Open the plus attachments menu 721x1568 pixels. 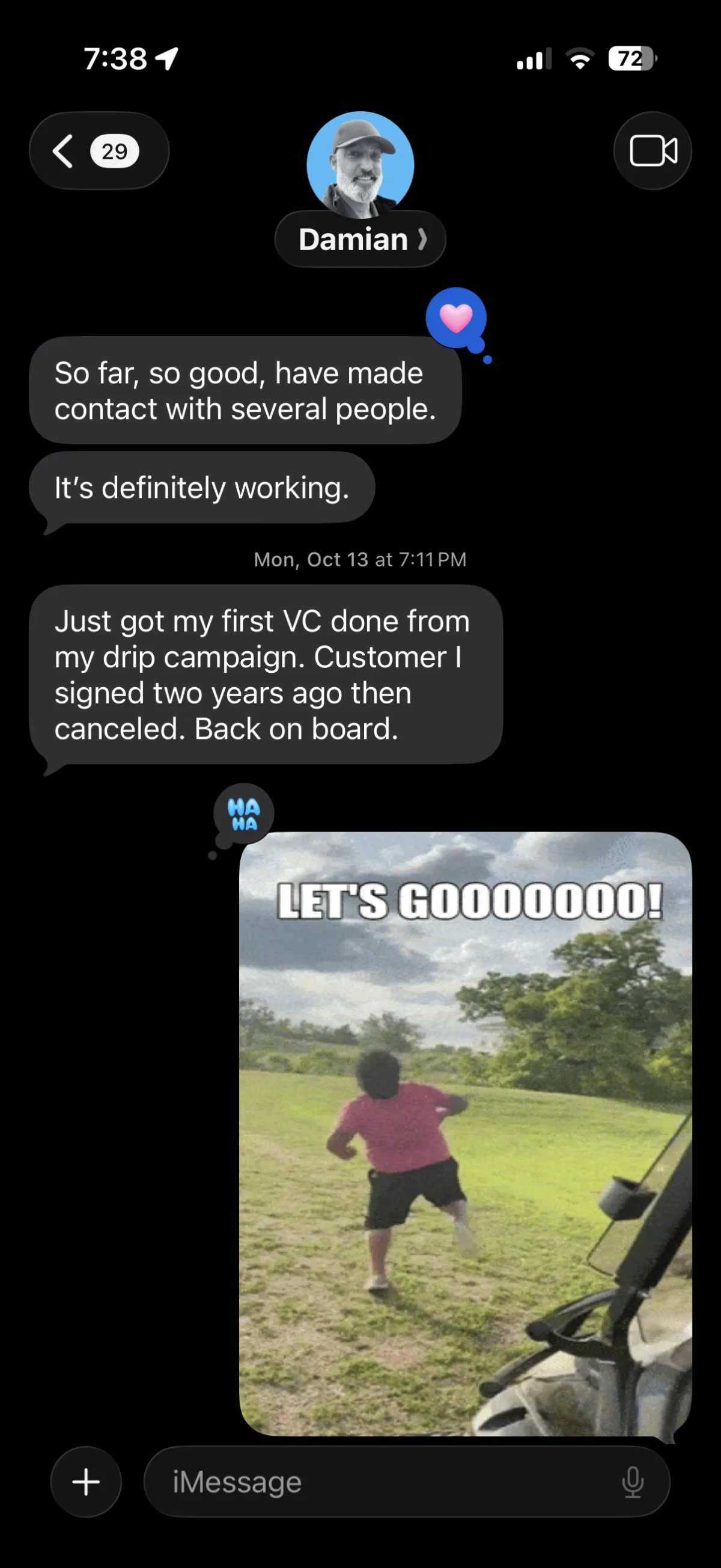[x=86, y=1481]
